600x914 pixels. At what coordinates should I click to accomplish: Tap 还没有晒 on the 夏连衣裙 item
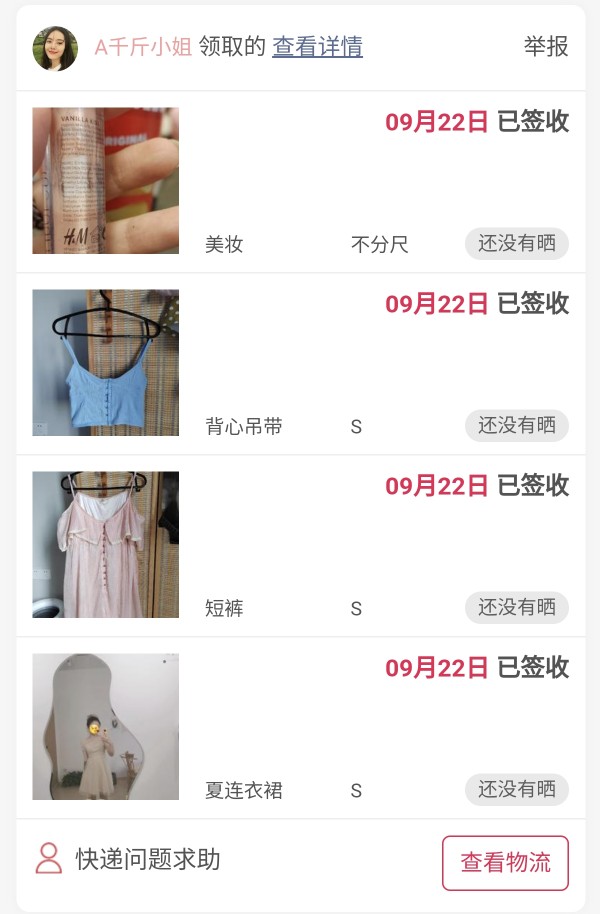point(516,790)
